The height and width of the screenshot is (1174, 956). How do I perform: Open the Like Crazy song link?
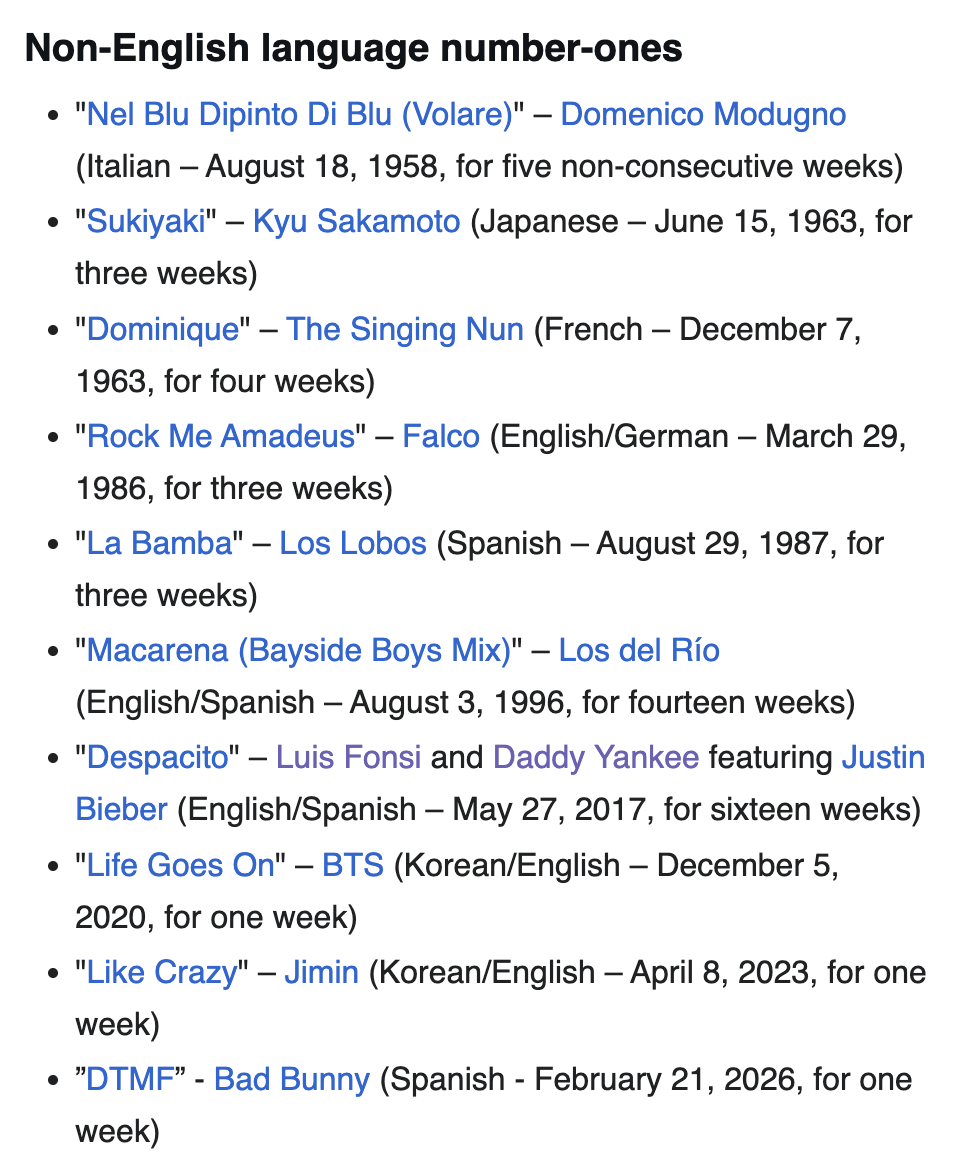click(162, 971)
